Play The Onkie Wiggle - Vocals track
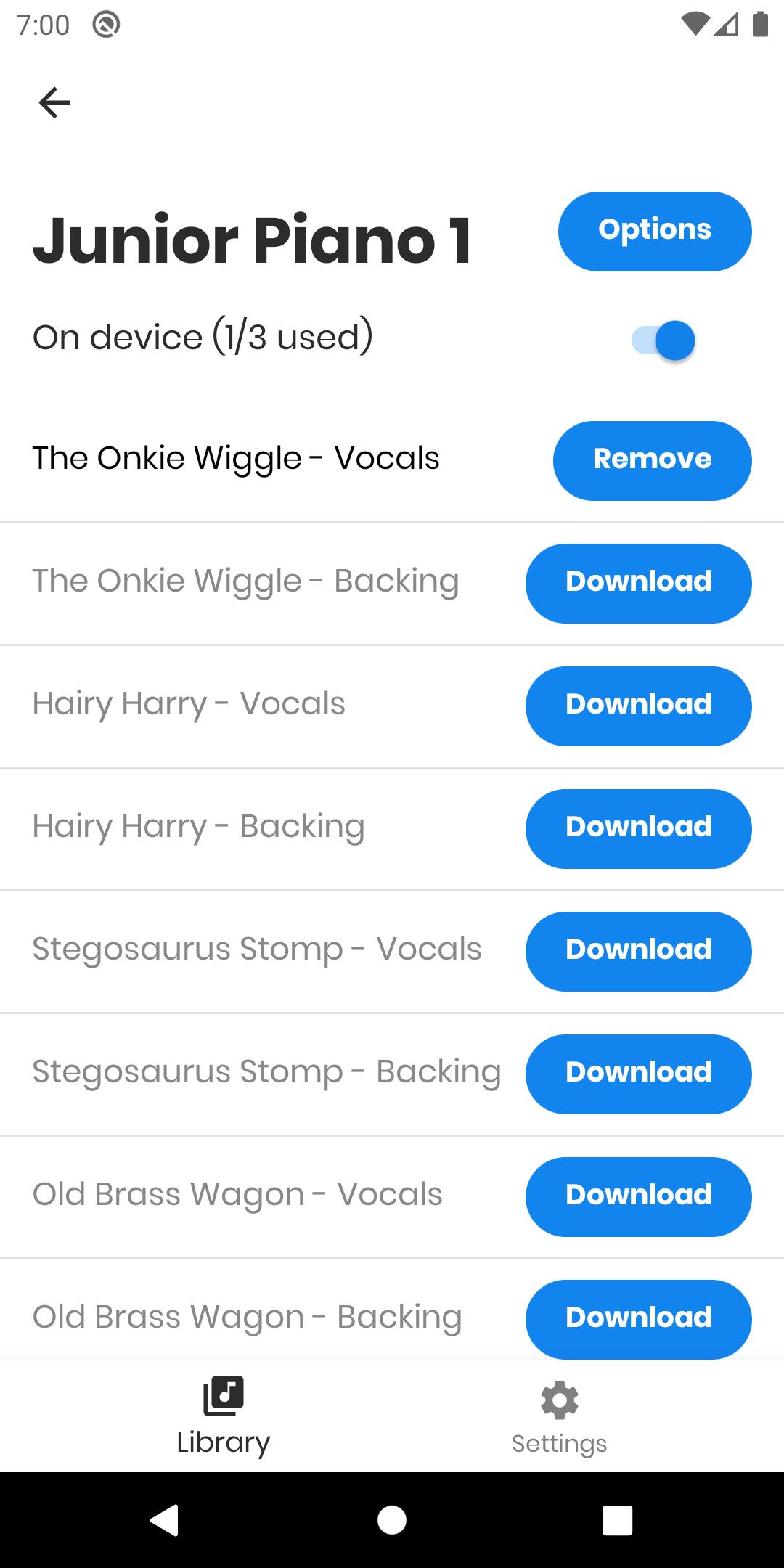 (x=236, y=459)
